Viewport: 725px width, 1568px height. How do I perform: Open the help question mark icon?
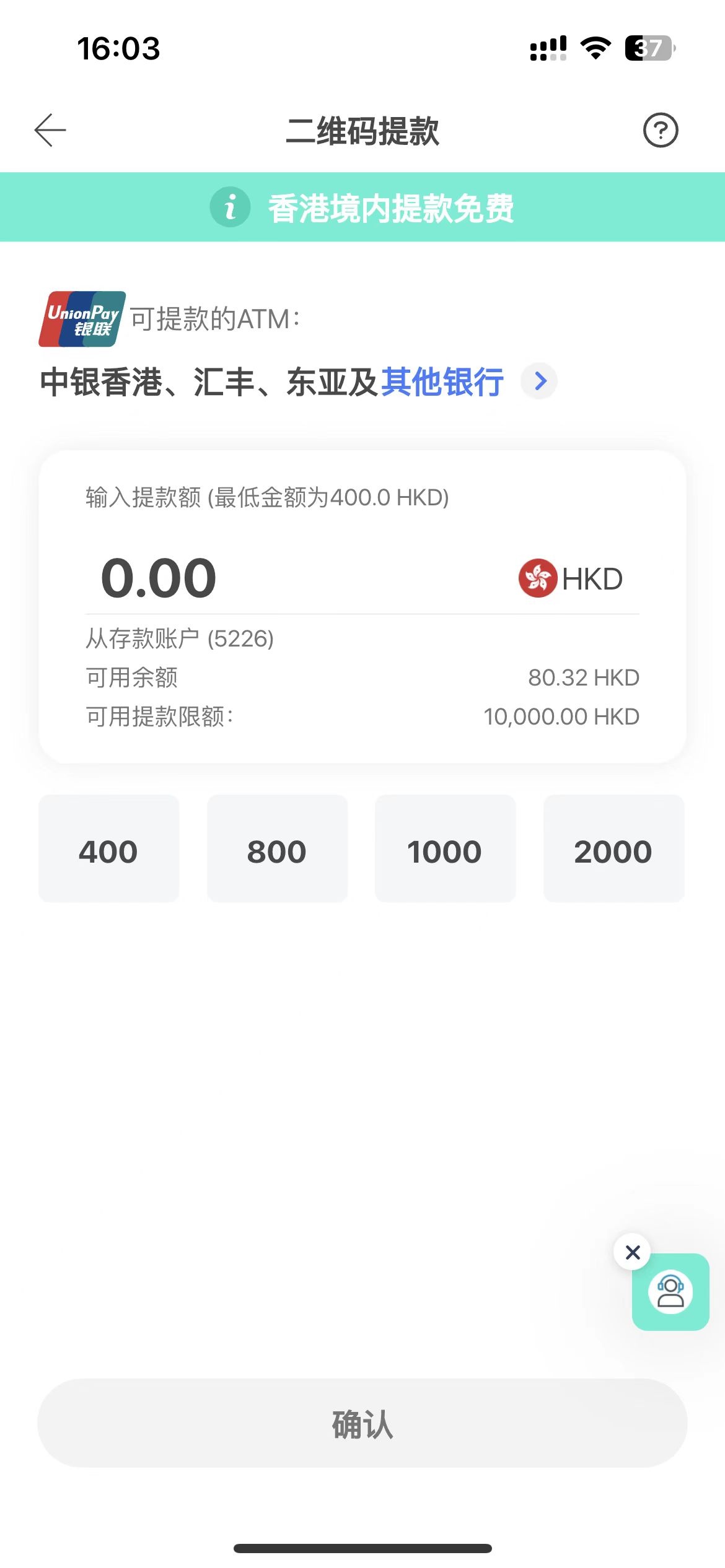pyautogui.click(x=661, y=131)
